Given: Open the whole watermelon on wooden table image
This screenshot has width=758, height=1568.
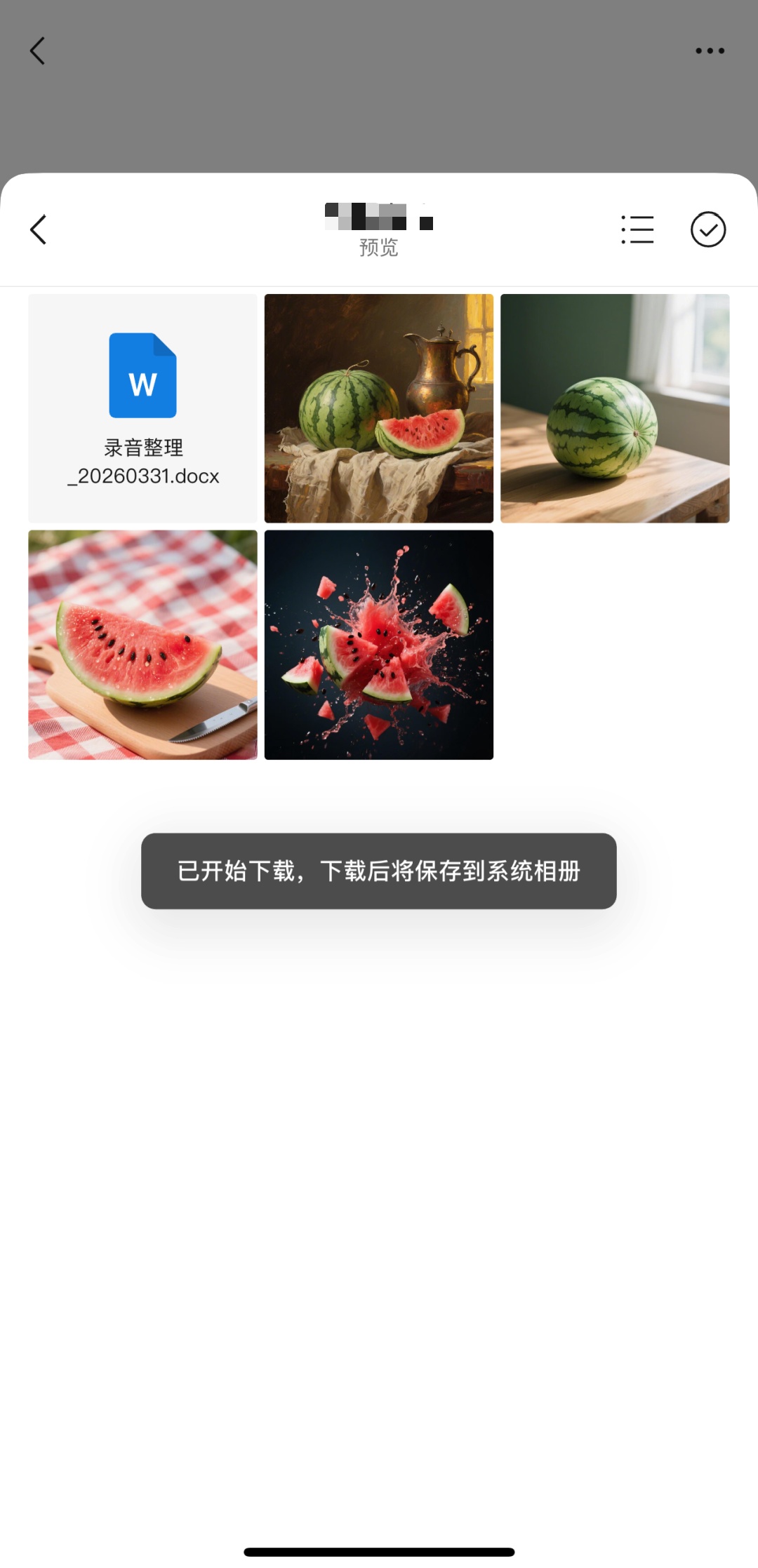Looking at the screenshot, I should coord(615,407).
